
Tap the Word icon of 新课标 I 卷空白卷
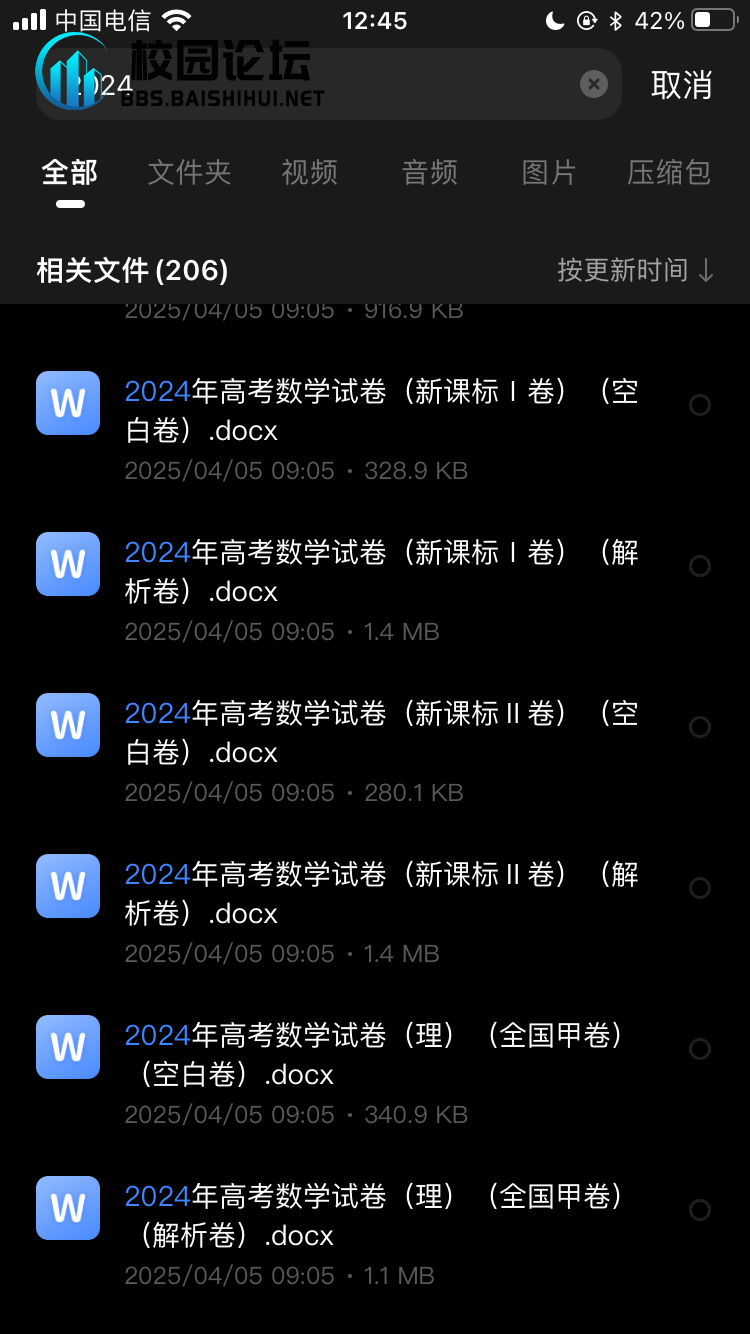pos(67,404)
